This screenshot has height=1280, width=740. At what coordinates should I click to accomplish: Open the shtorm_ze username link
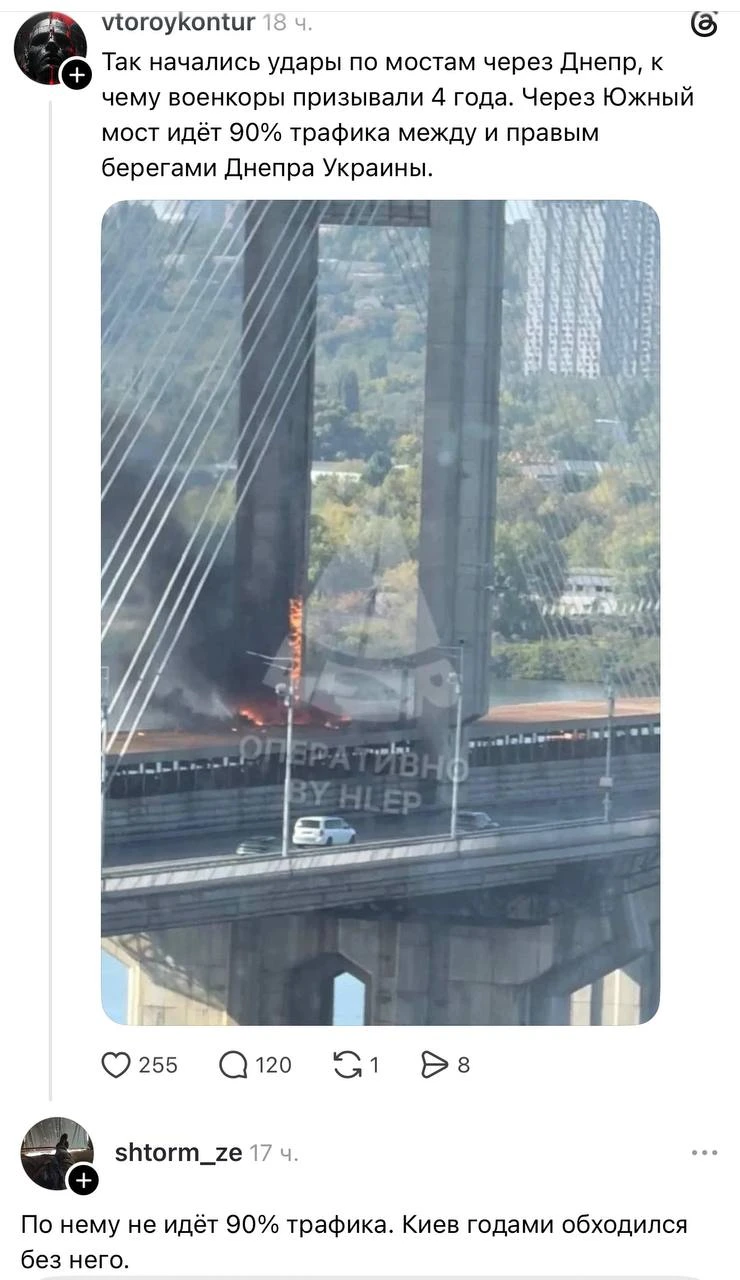[178, 1153]
